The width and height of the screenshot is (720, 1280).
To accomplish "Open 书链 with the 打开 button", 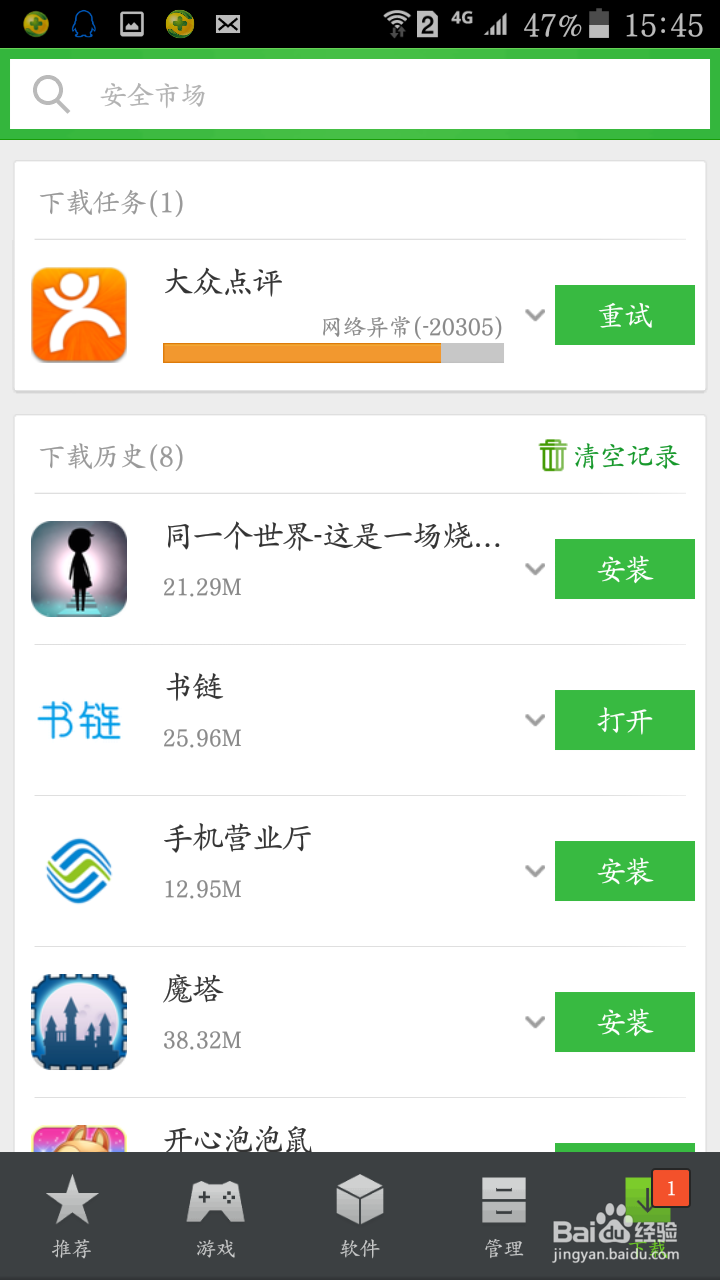I will click(624, 719).
